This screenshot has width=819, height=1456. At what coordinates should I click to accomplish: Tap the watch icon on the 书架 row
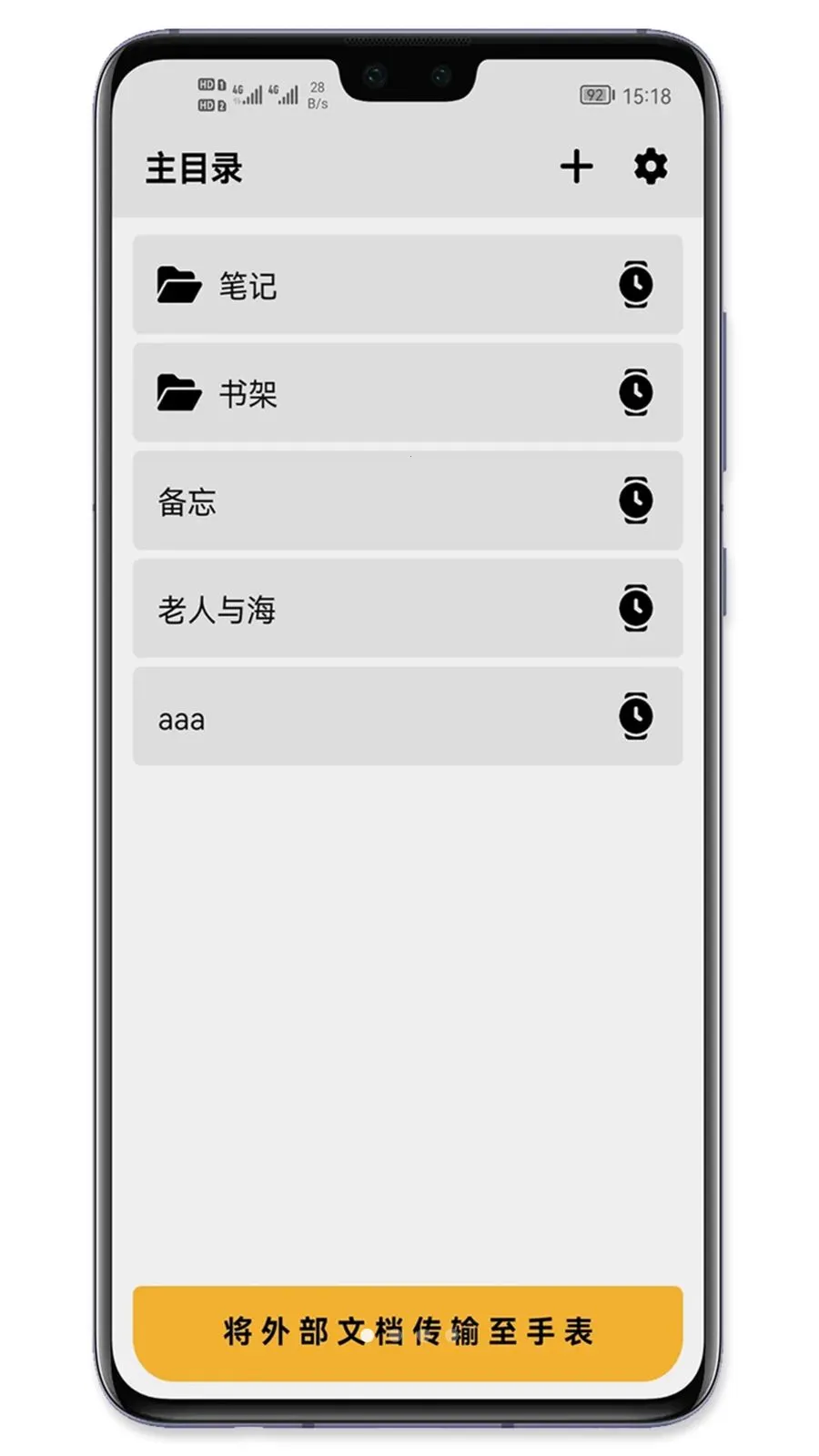pyautogui.click(x=636, y=392)
